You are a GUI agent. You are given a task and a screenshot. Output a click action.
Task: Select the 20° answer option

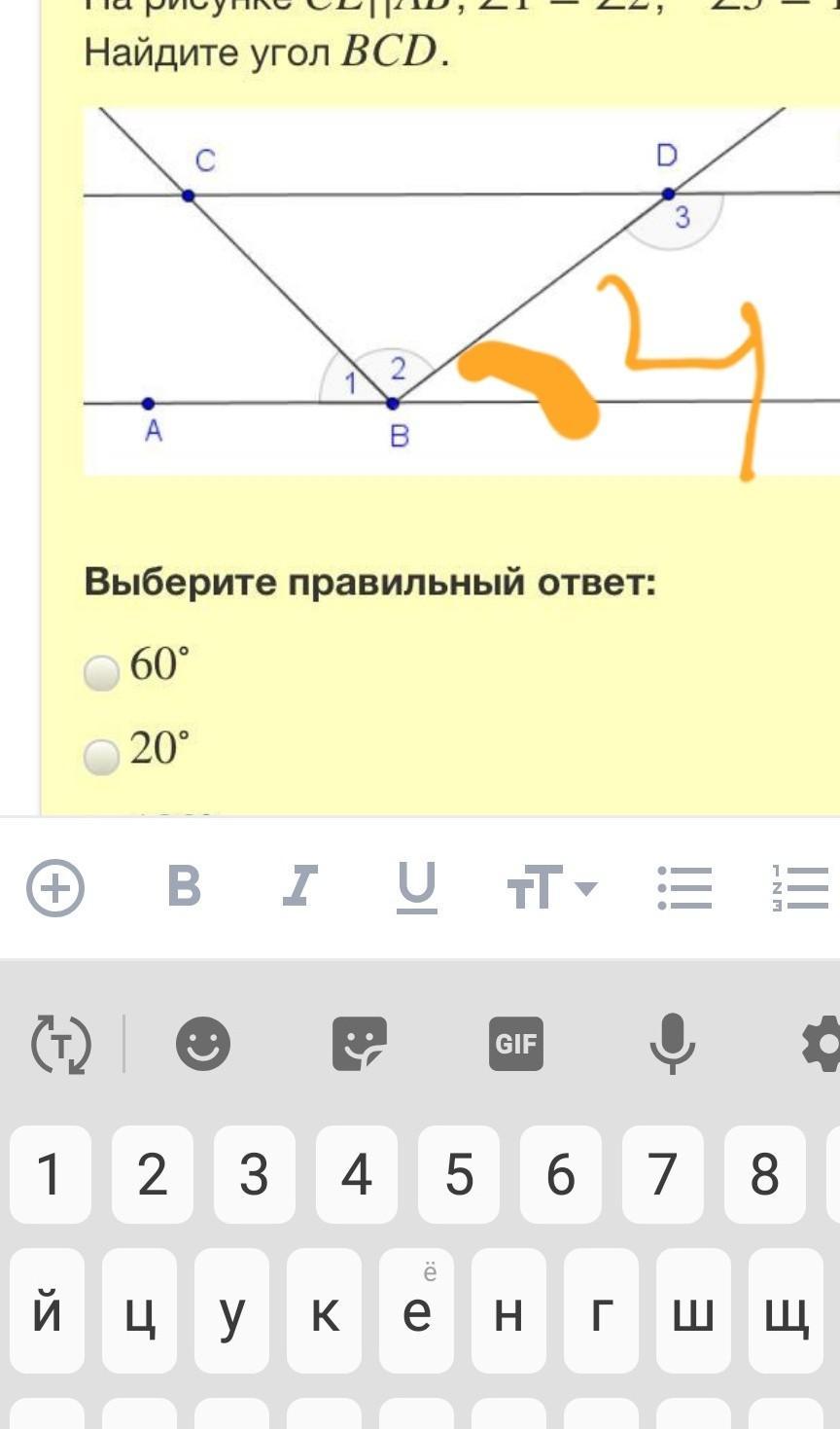click(101, 756)
